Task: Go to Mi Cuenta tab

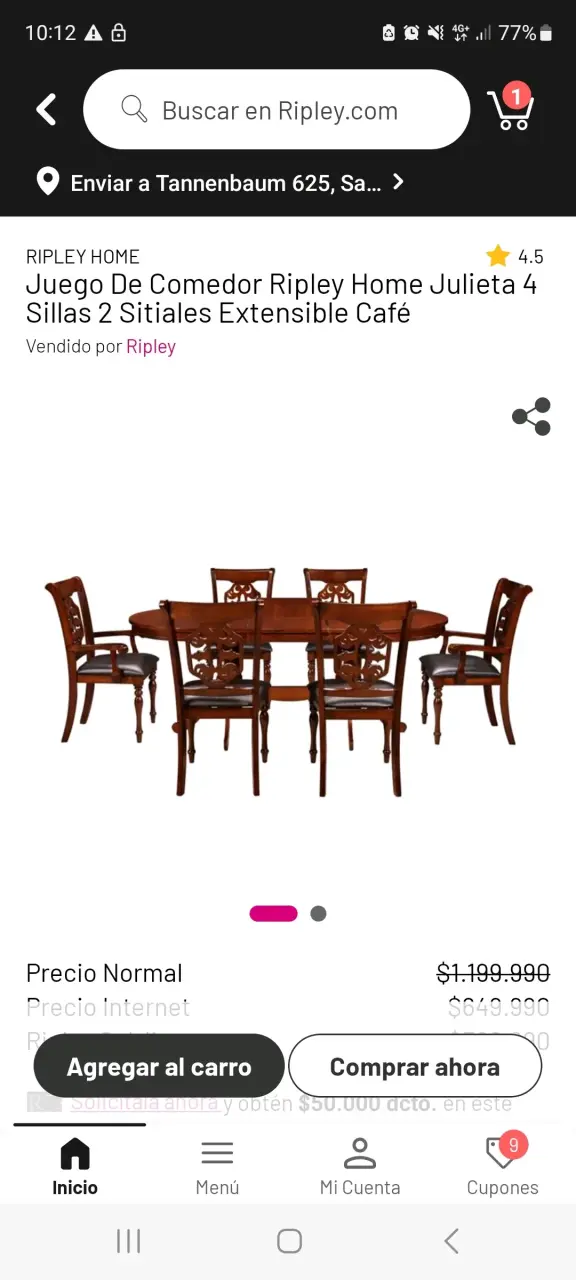Action: pyautogui.click(x=360, y=1166)
